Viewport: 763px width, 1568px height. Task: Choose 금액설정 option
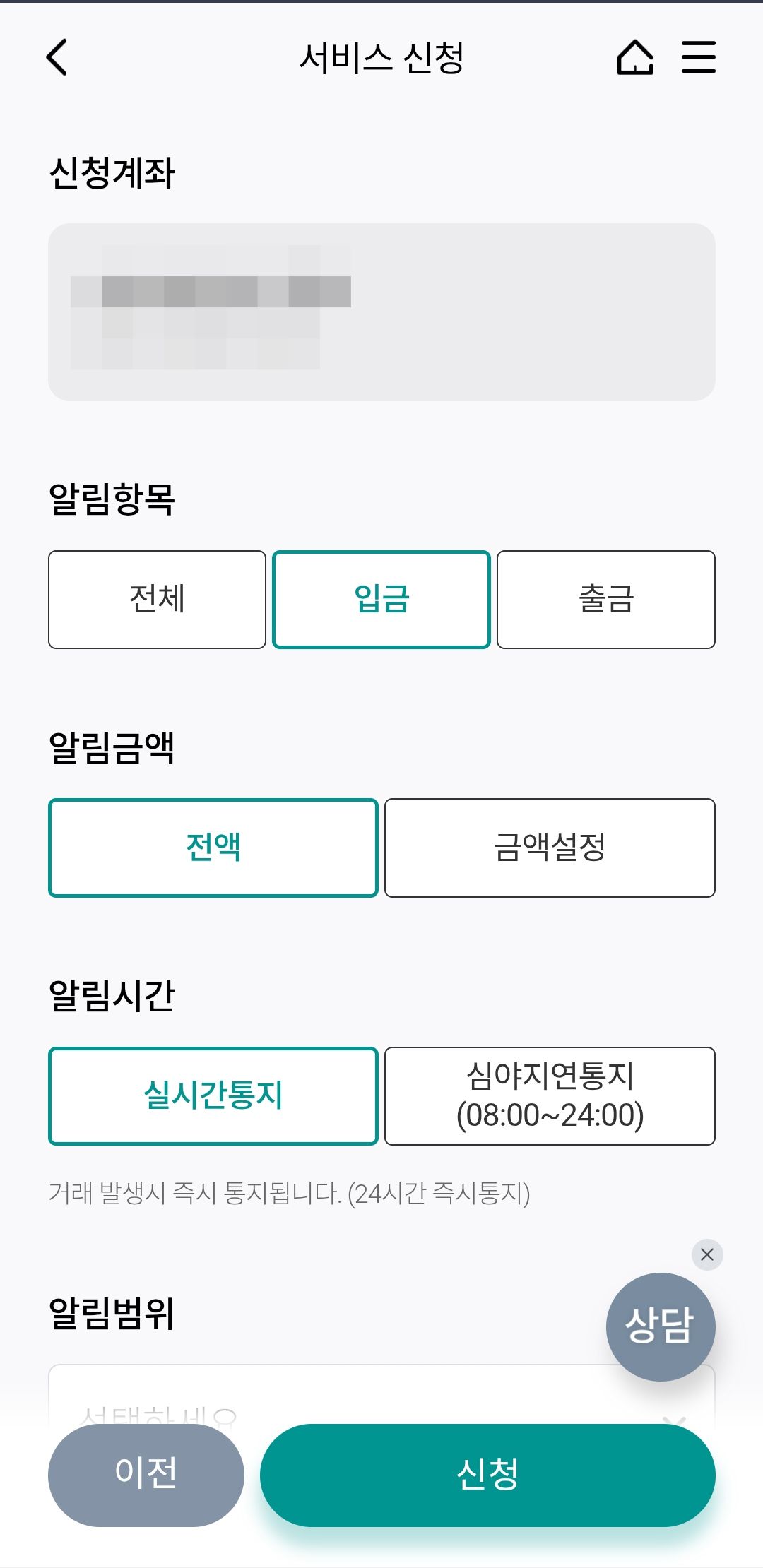tap(550, 848)
